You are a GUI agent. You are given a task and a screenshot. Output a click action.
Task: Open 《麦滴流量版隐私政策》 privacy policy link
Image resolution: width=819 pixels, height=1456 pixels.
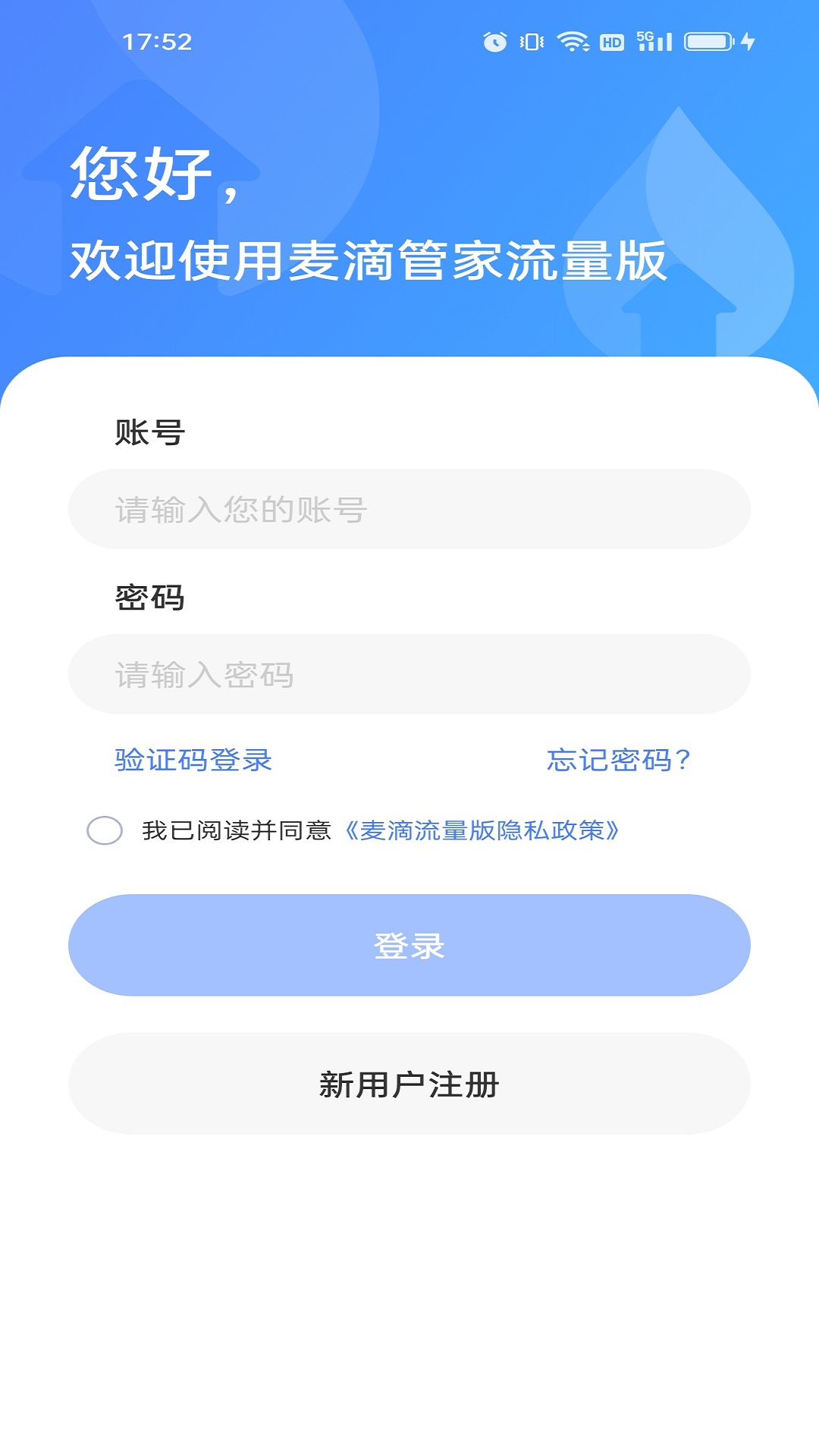[x=482, y=830]
